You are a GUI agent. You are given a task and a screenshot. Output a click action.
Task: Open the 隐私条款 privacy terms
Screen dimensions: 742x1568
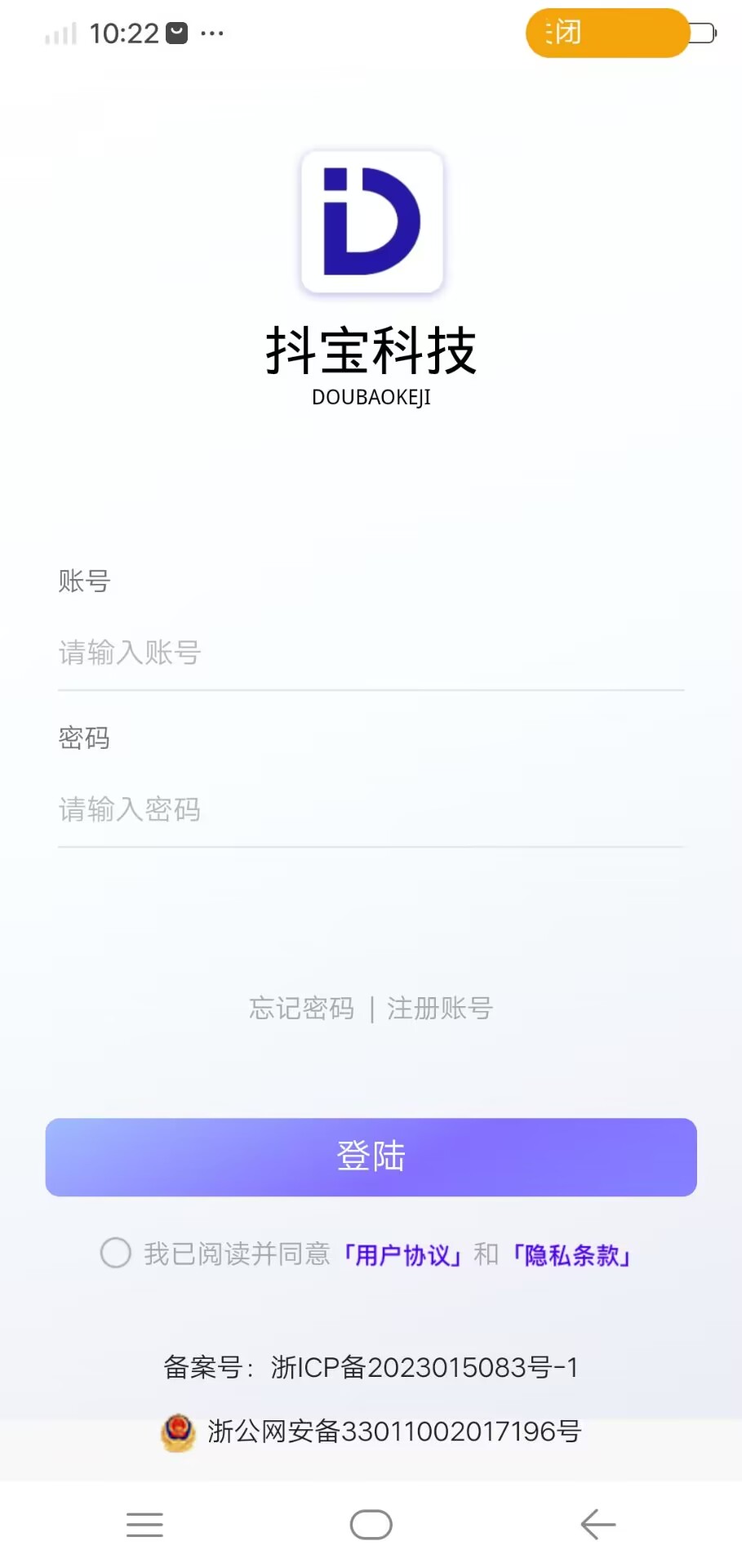pos(572,1254)
